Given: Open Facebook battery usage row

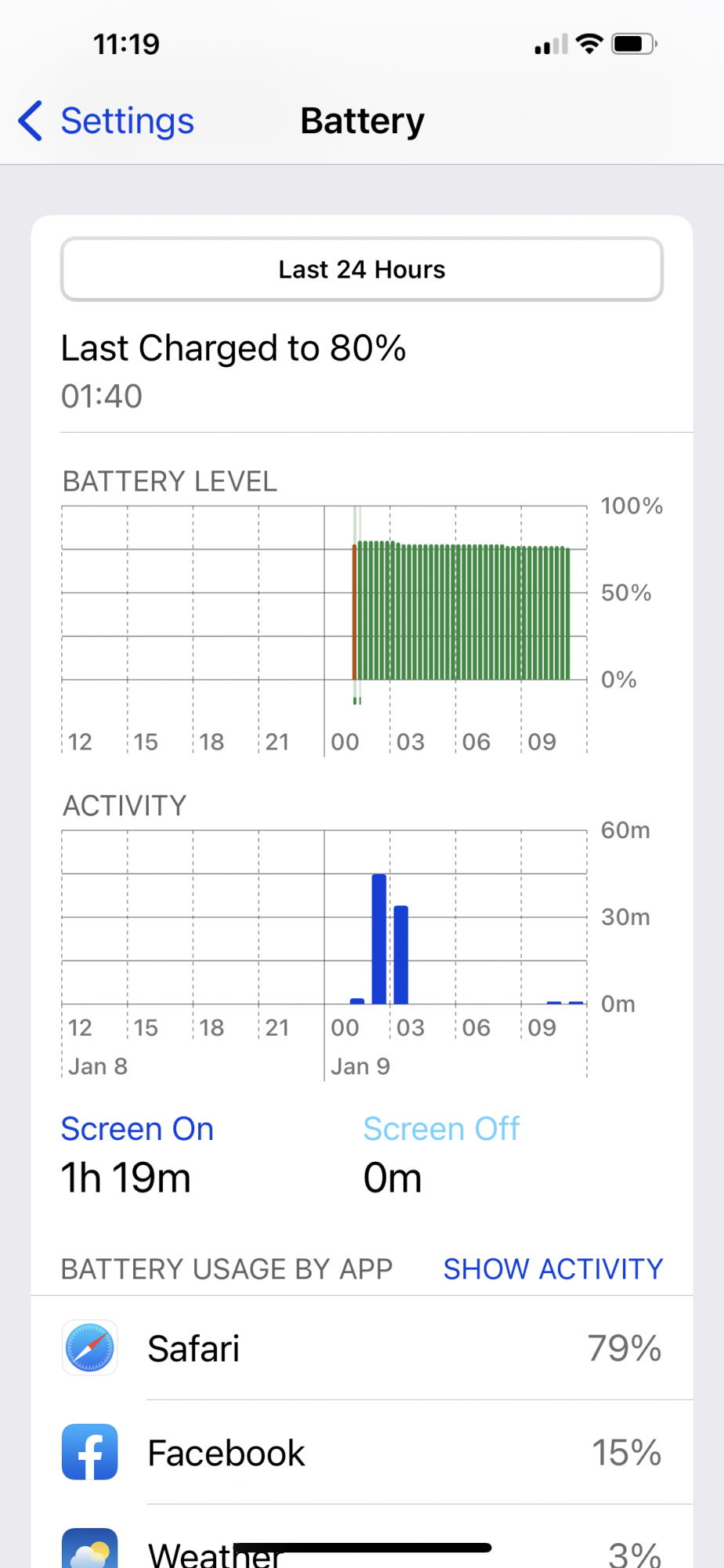Looking at the screenshot, I should pyautogui.click(x=362, y=1453).
